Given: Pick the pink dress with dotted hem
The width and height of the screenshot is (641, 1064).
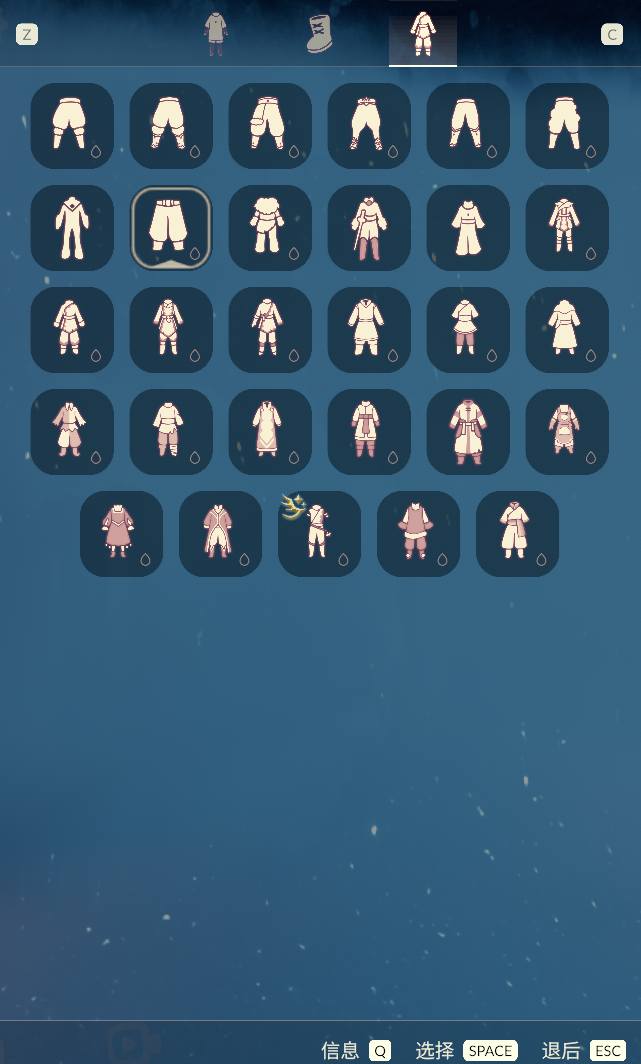Looking at the screenshot, I should coord(121,533).
